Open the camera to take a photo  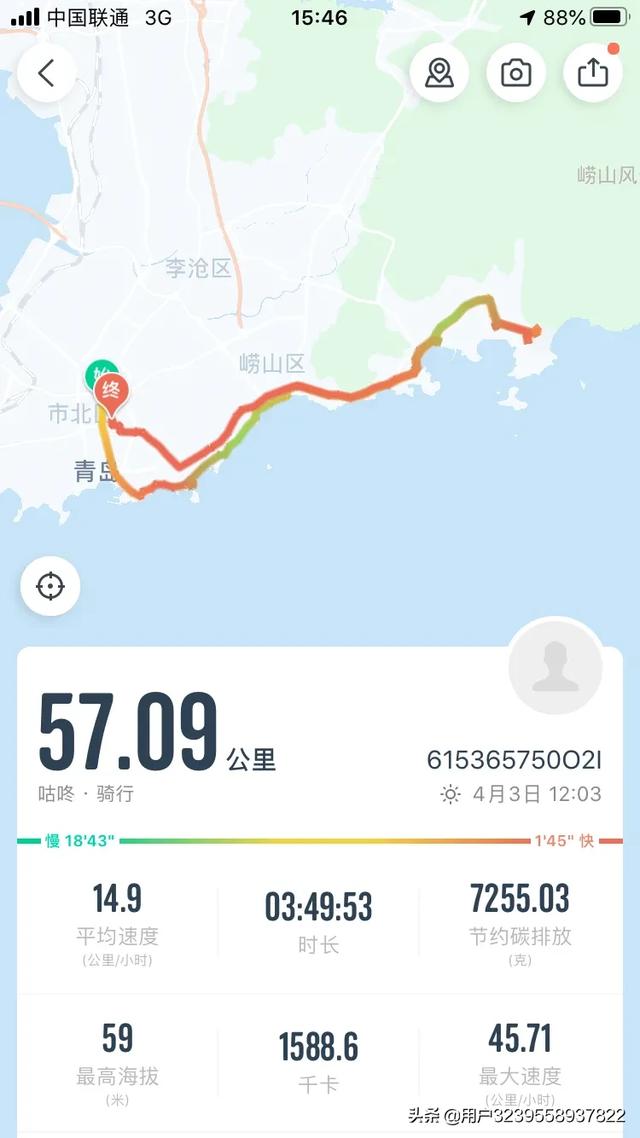coord(516,73)
